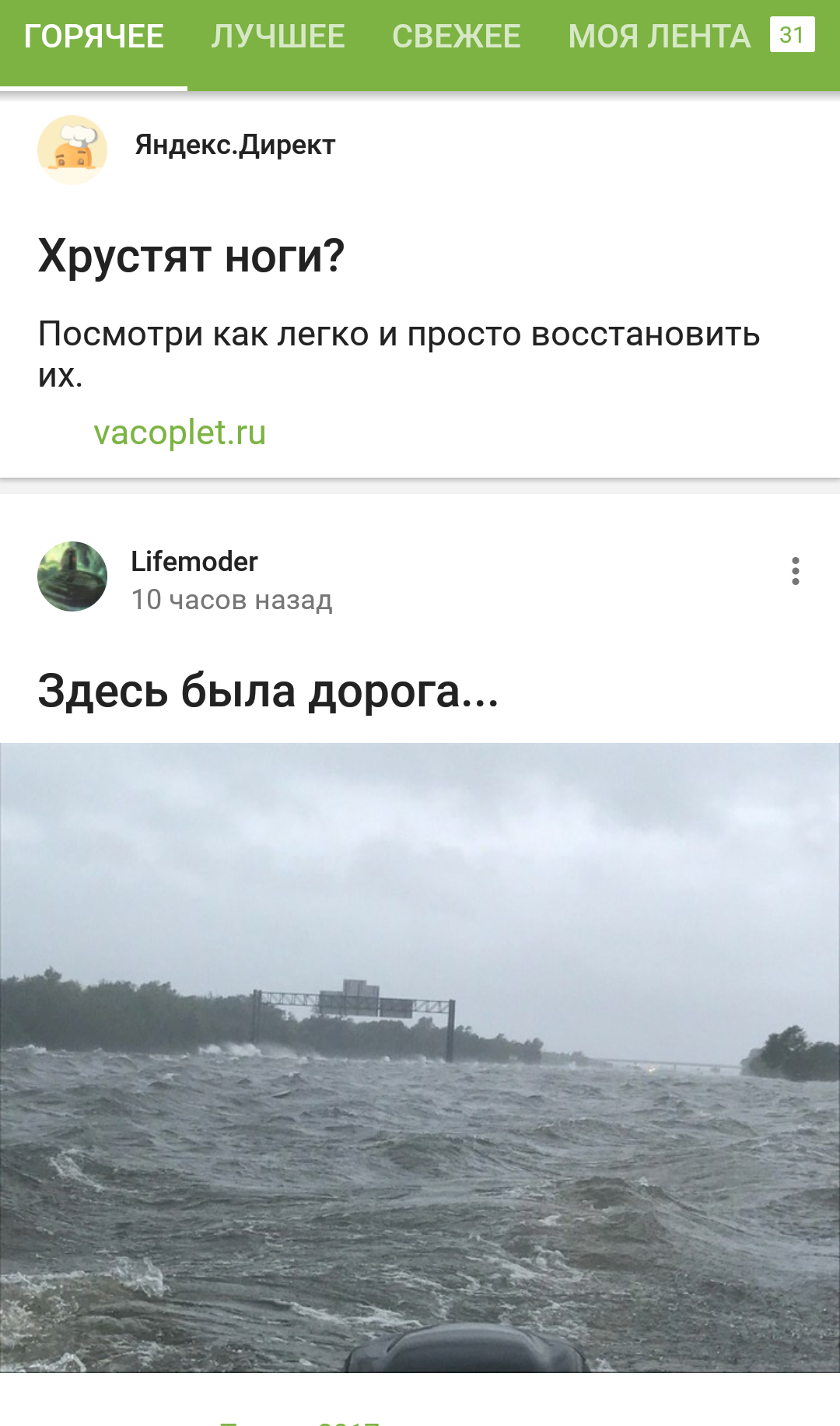Open the МОЯ ЛЕНТА tab
The width and height of the screenshot is (840, 1426).
click(660, 37)
